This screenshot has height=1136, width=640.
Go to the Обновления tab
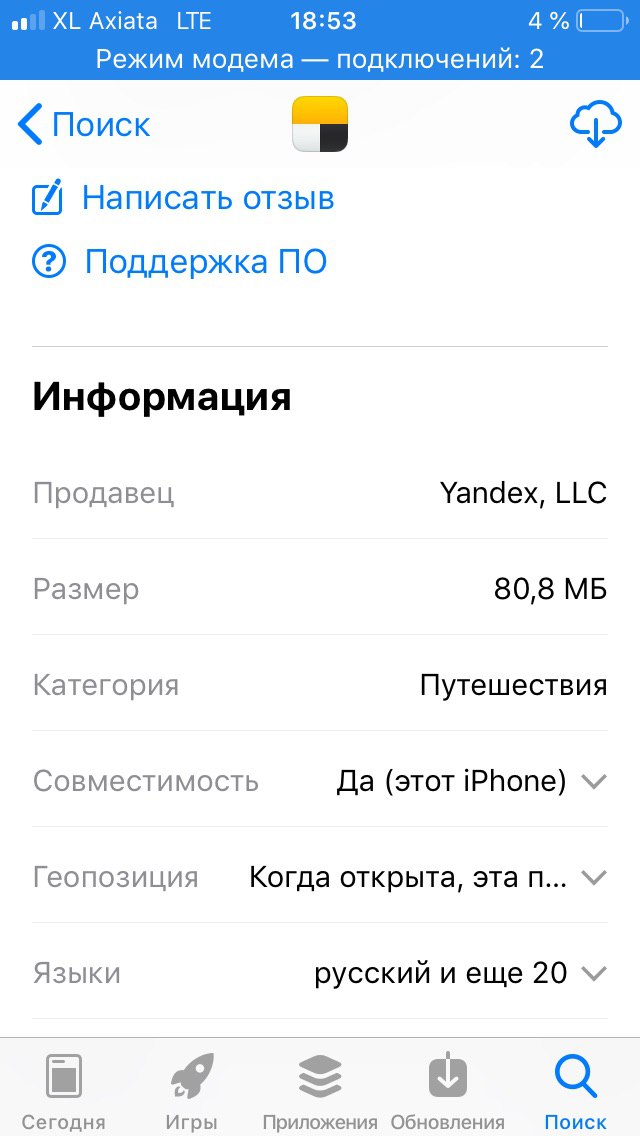coord(448,1088)
